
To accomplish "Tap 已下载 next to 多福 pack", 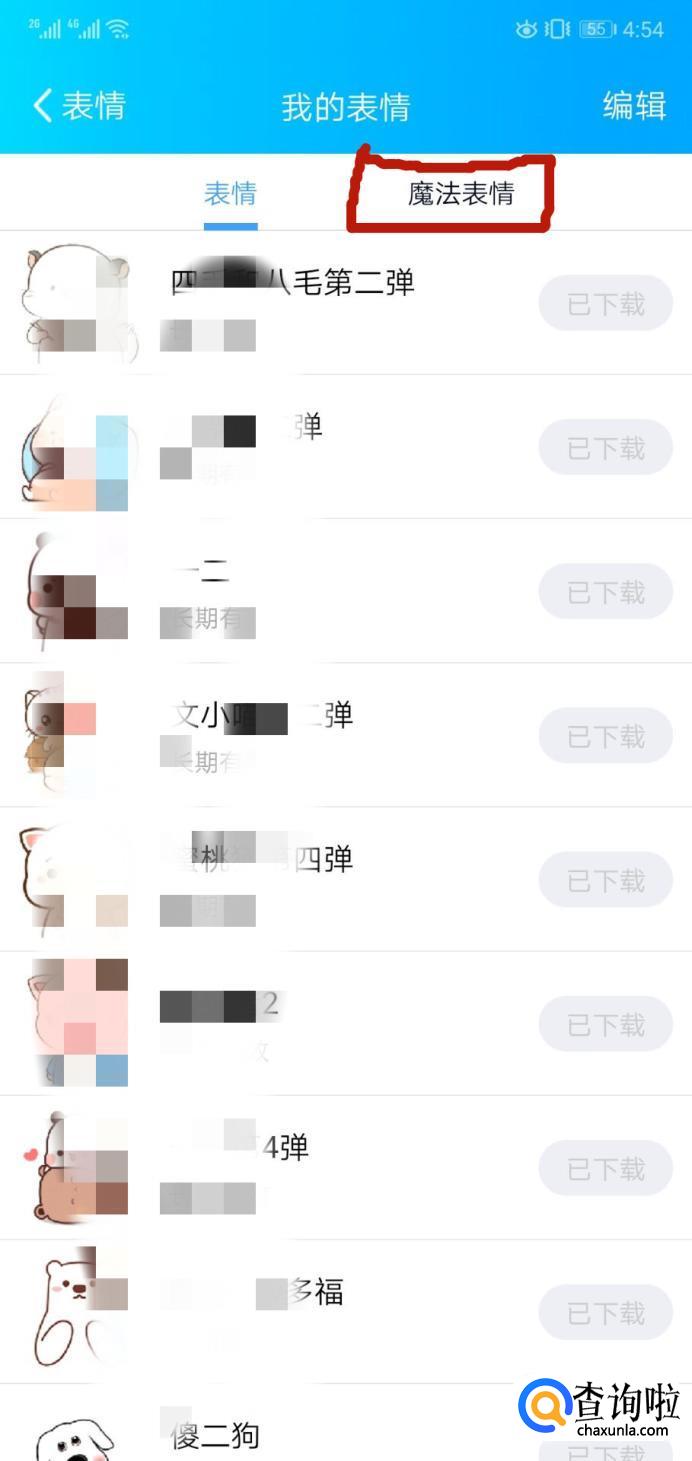I will pyautogui.click(x=605, y=1313).
